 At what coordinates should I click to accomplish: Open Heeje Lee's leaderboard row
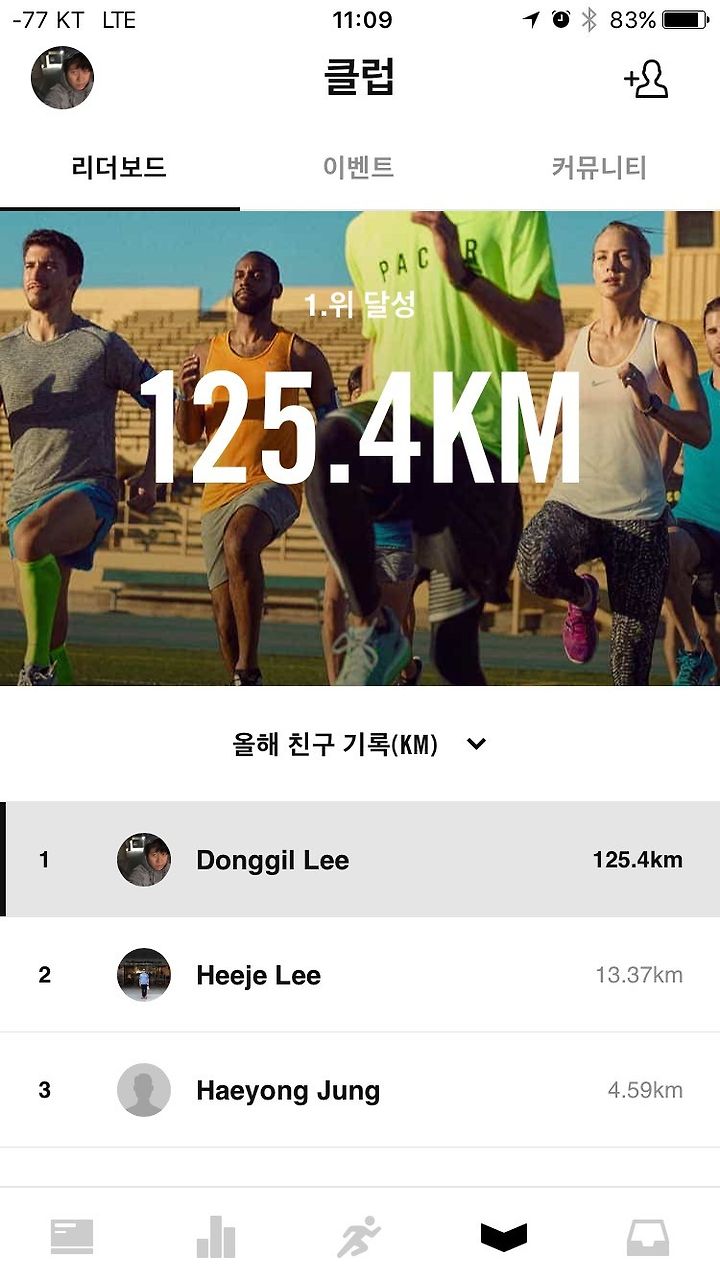click(x=360, y=975)
